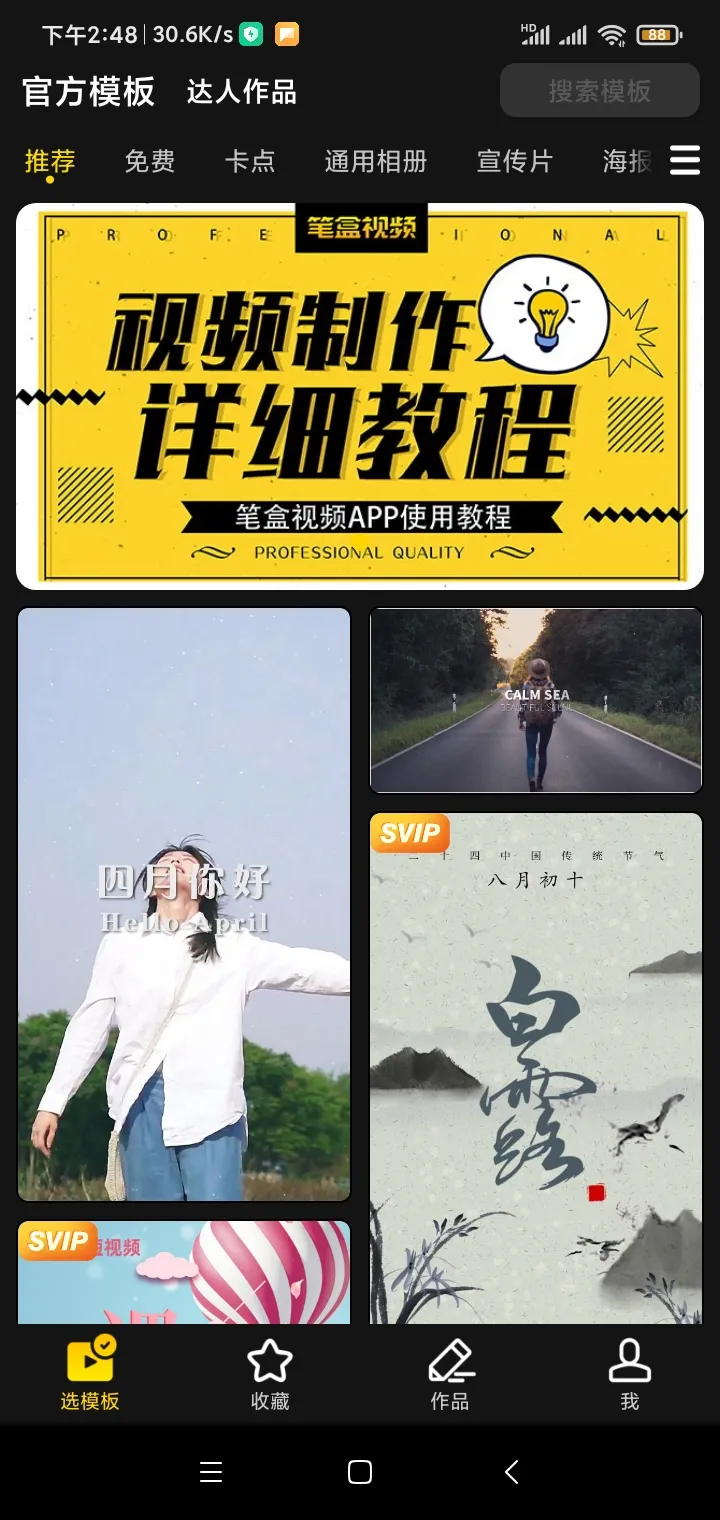Show the 通用相册 templates

point(375,161)
